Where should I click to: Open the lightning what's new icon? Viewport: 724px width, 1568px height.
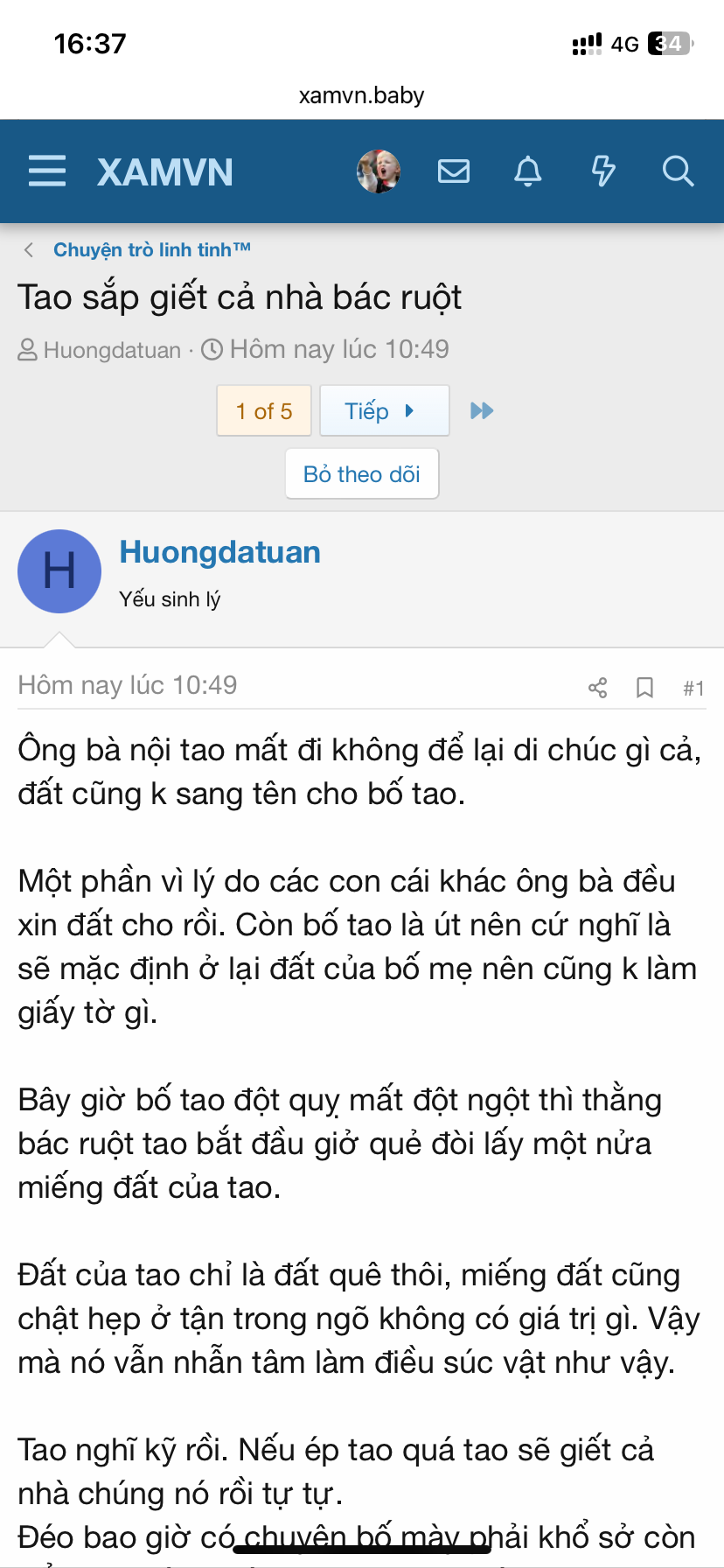pyautogui.click(x=603, y=171)
